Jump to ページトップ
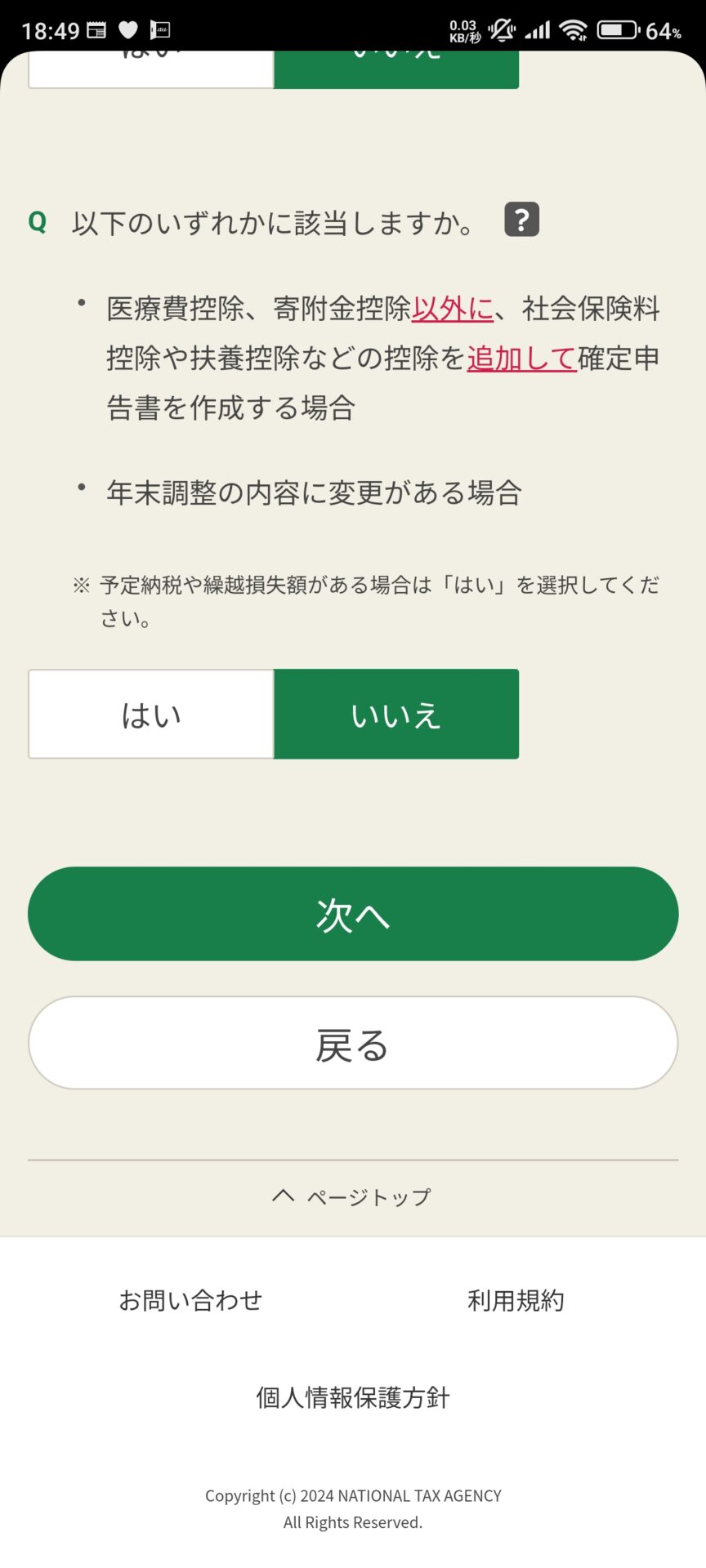 click(352, 1197)
